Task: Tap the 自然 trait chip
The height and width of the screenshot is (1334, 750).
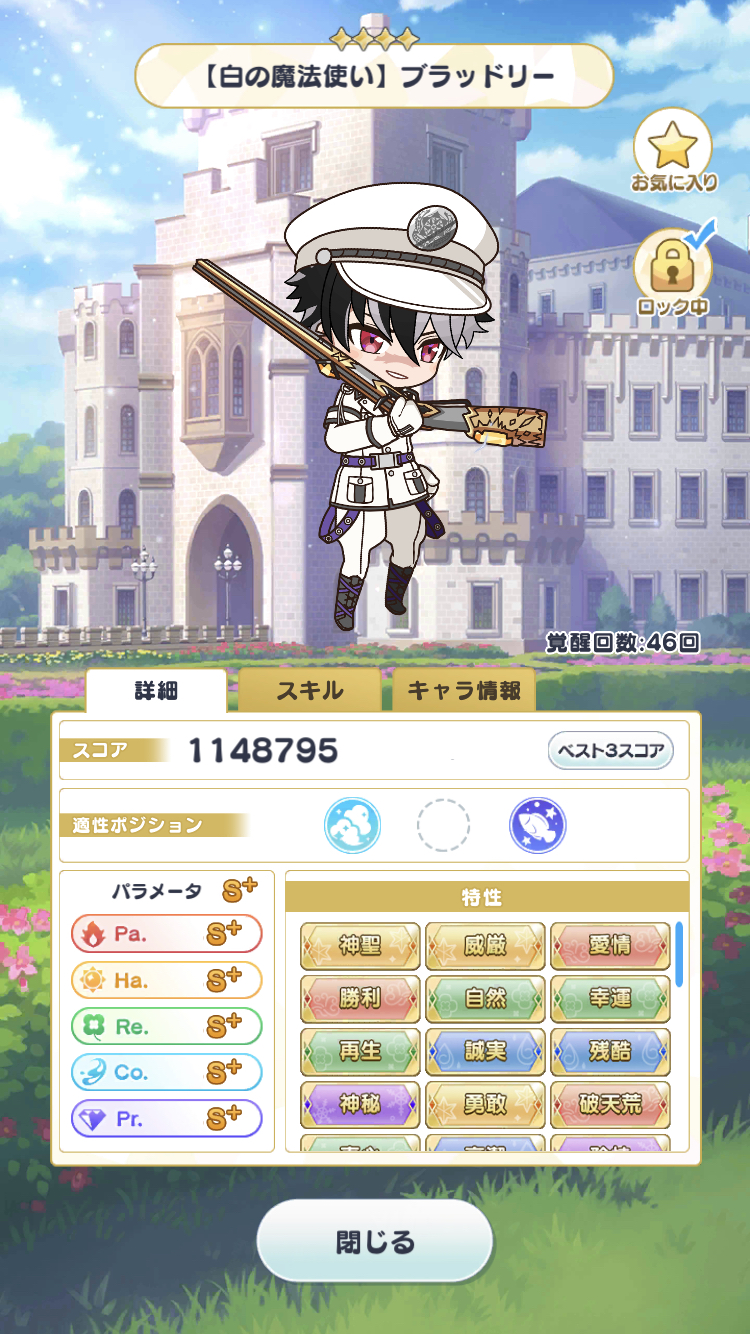Action: tap(485, 999)
